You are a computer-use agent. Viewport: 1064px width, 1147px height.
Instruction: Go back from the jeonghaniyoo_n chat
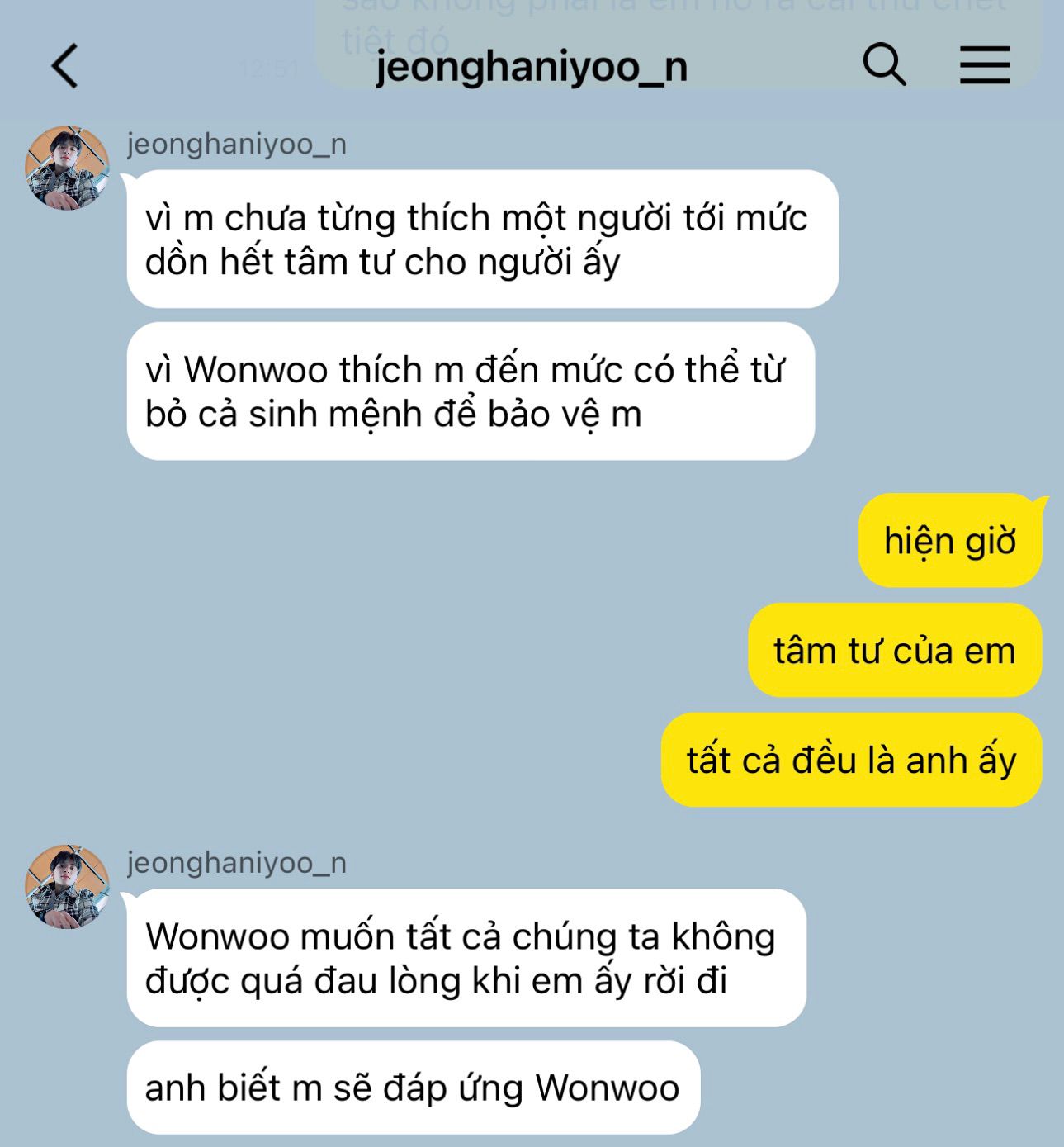pos(64,66)
